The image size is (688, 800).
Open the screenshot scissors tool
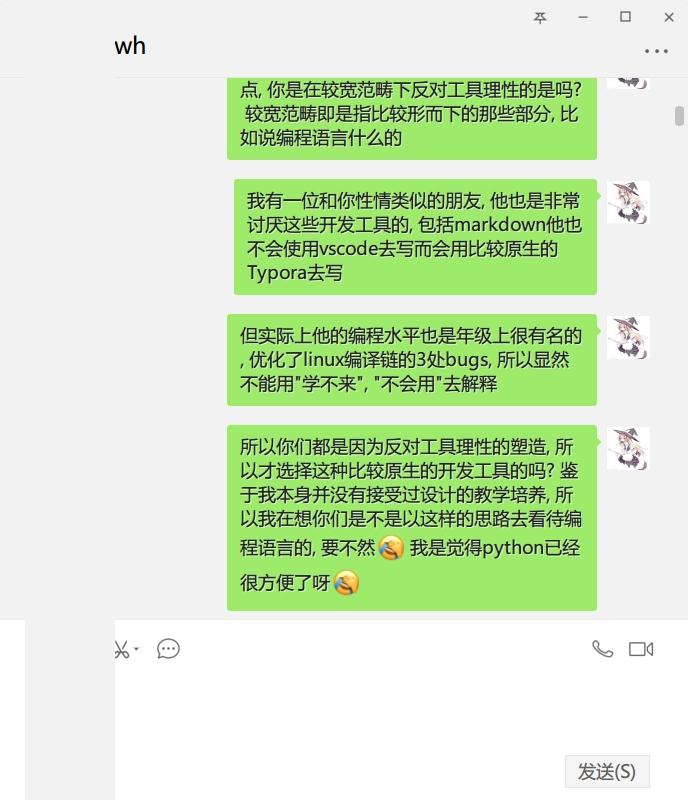coord(121,649)
